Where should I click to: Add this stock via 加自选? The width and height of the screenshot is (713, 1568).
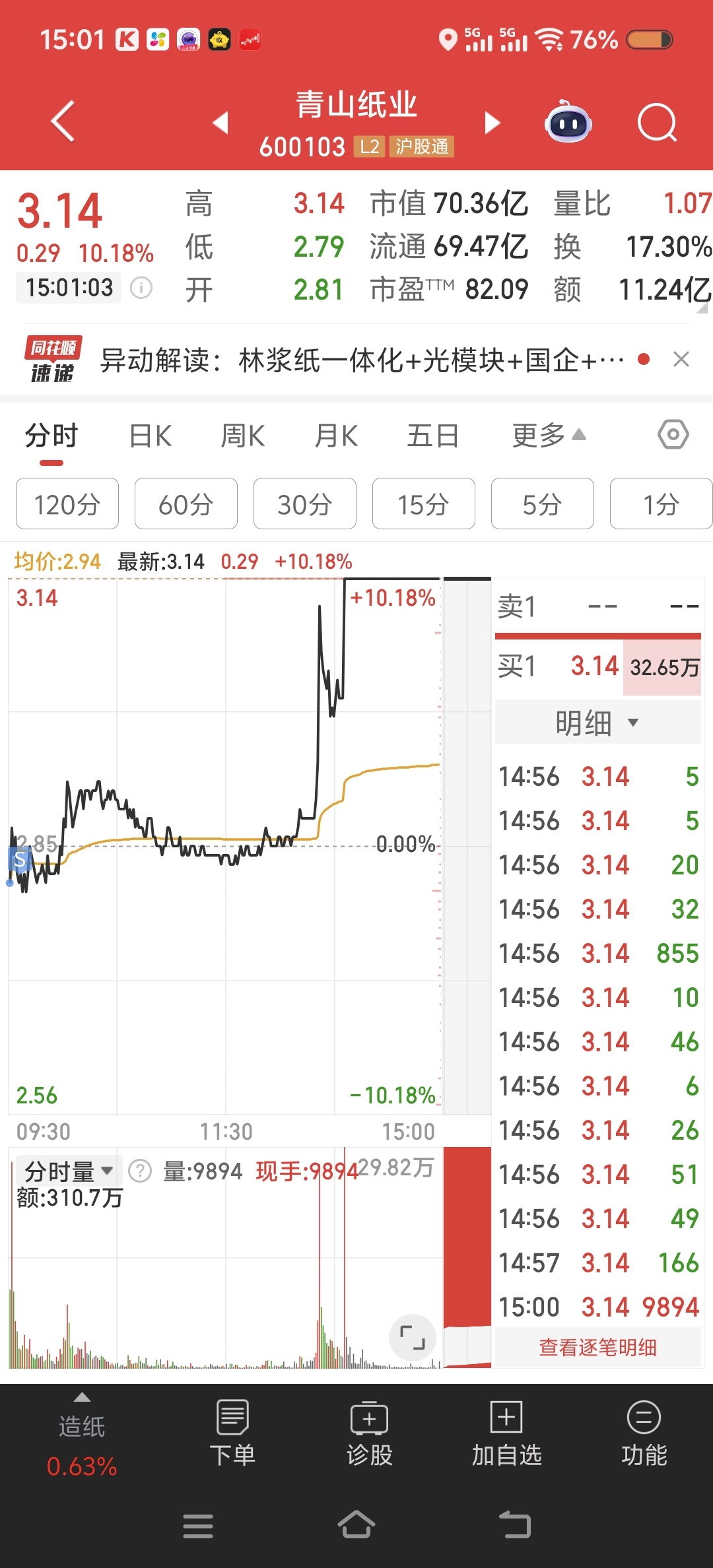tap(506, 1433)
